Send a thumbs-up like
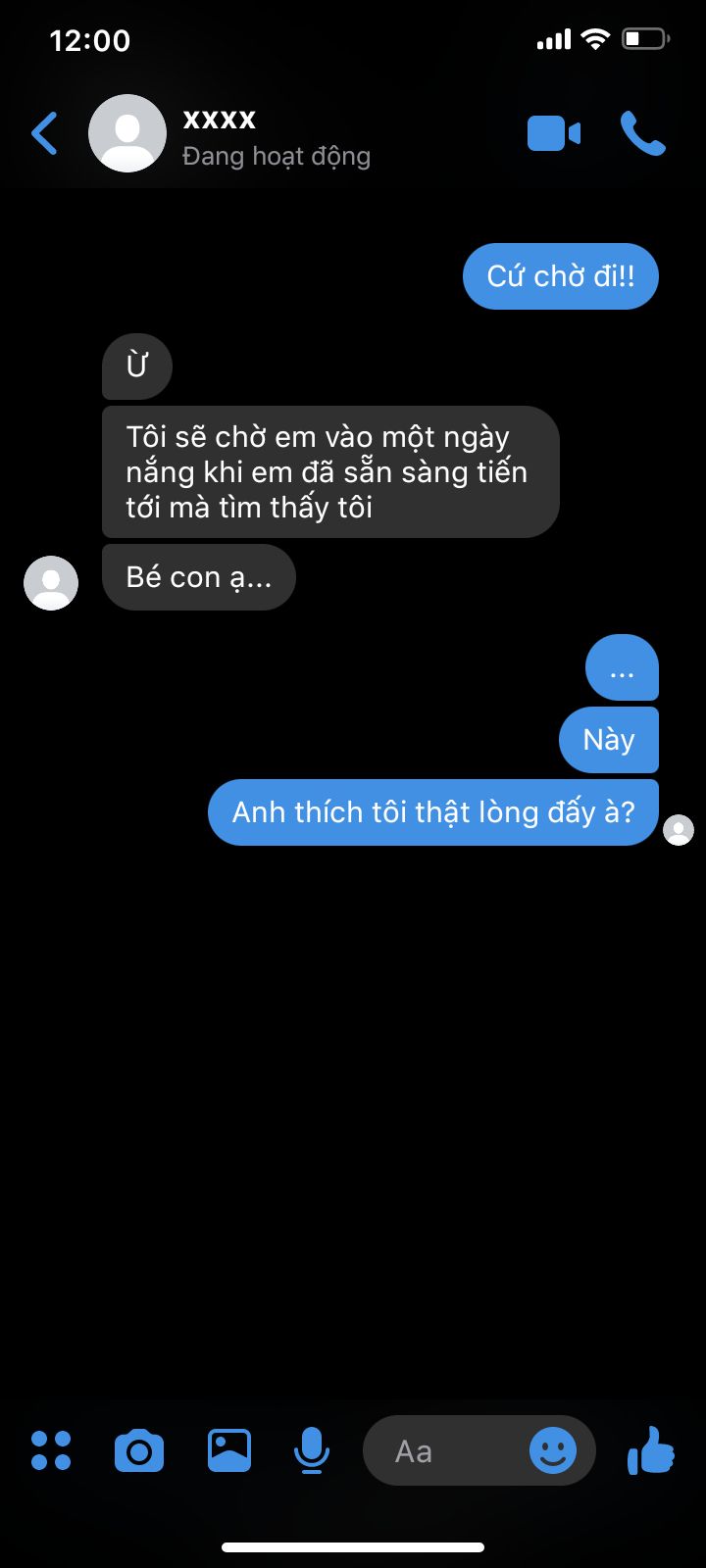 651,1450
